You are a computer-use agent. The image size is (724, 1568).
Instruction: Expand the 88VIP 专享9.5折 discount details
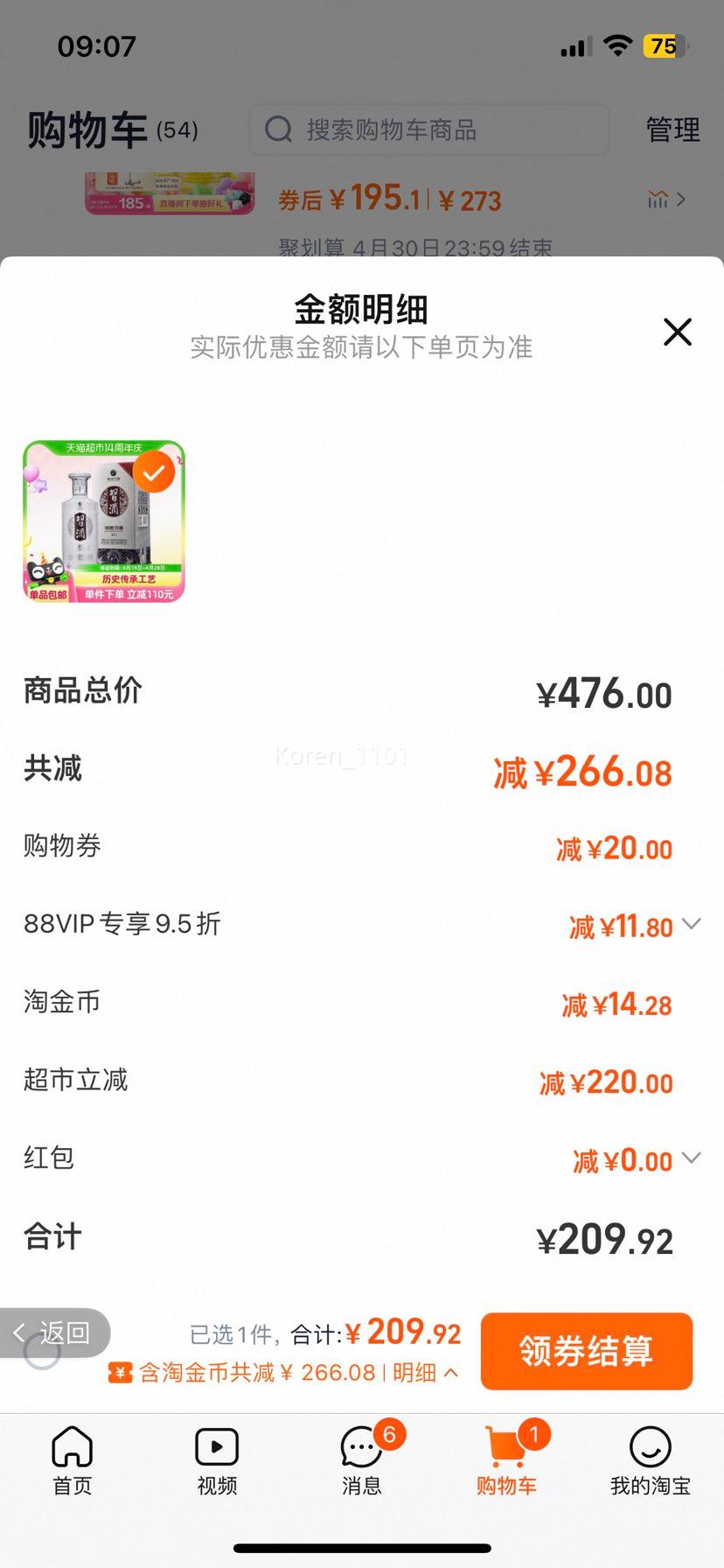click(x=693, y=924)
